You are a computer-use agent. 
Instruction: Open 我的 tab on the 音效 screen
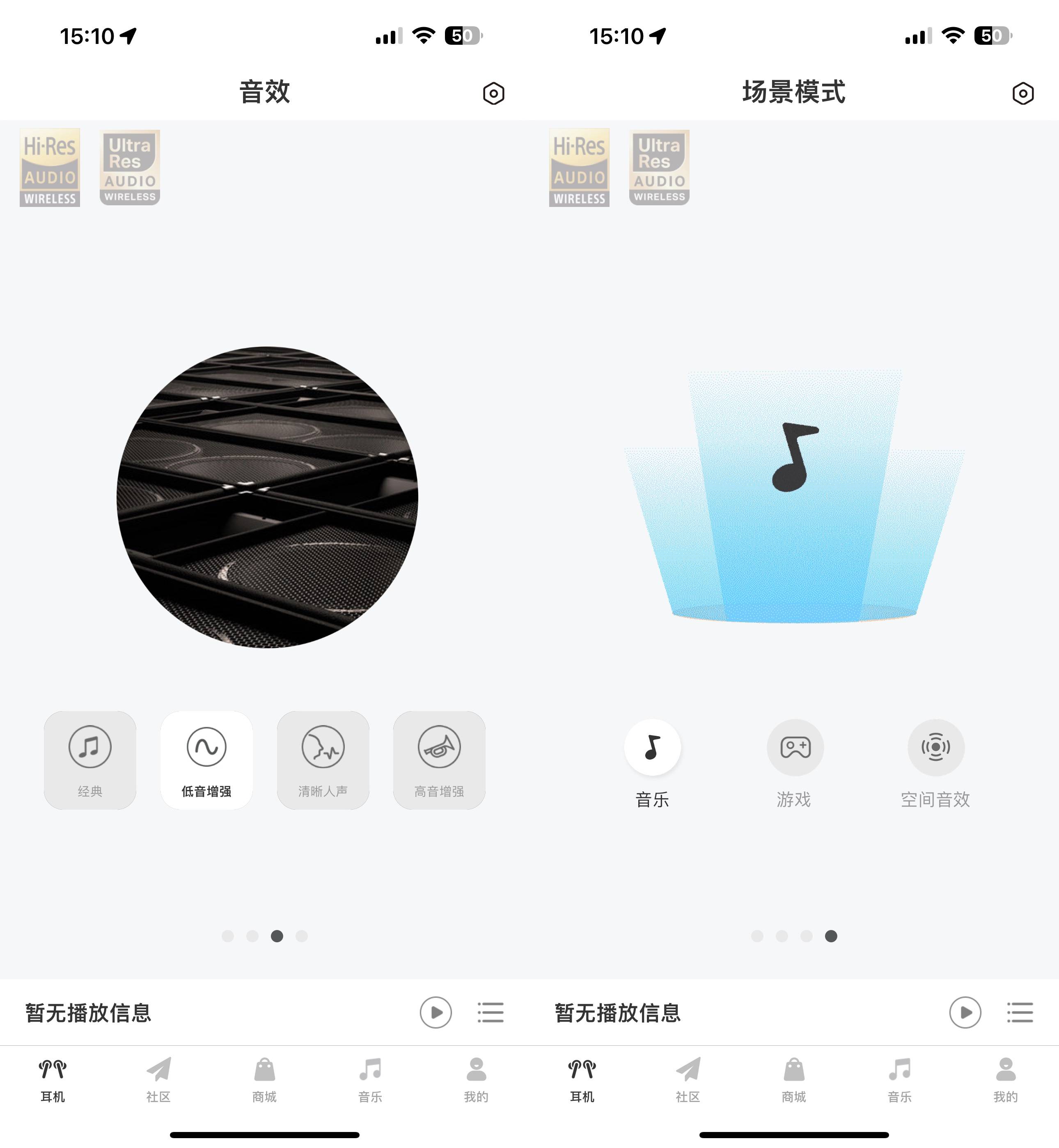[476, 1079]
